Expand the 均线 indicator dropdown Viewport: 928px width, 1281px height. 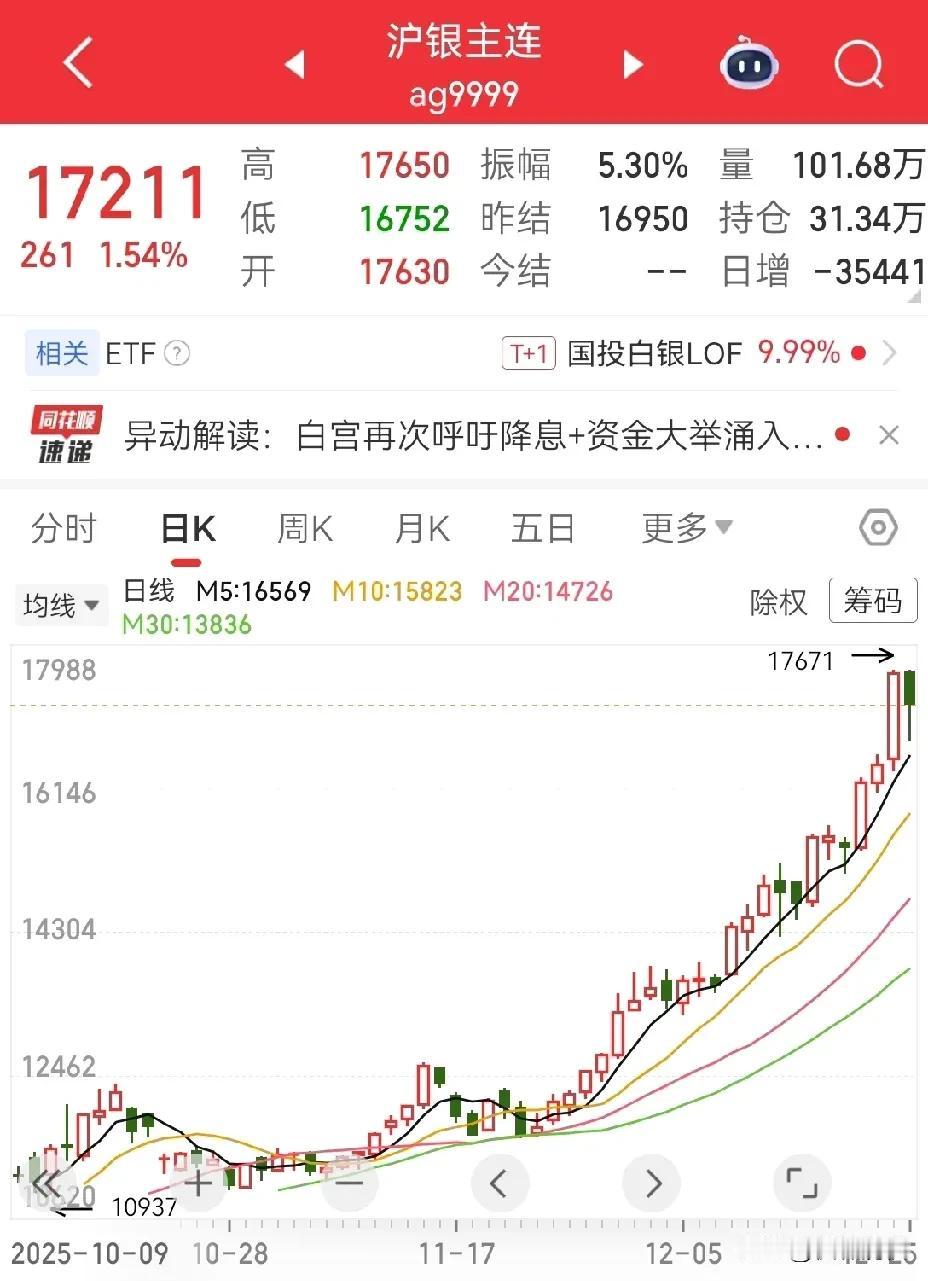coord(60,605)
